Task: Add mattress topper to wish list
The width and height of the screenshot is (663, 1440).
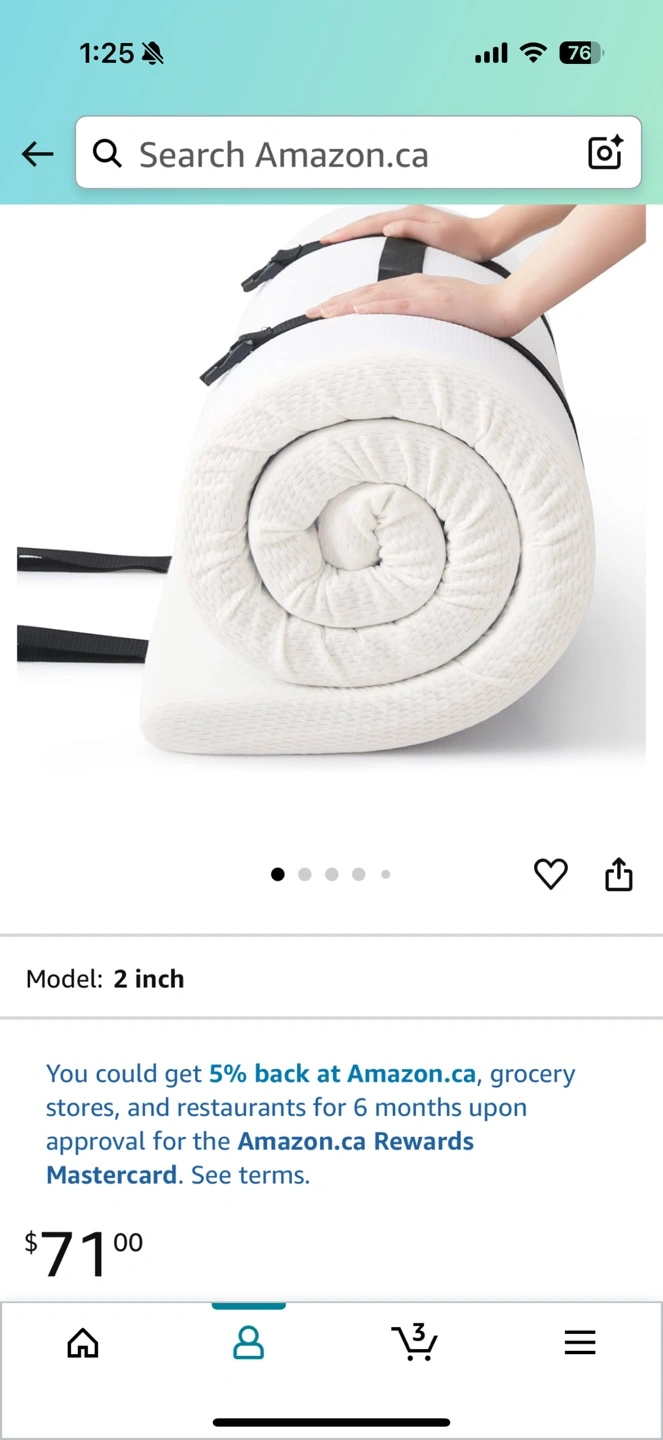Action: tap(550, 874)
